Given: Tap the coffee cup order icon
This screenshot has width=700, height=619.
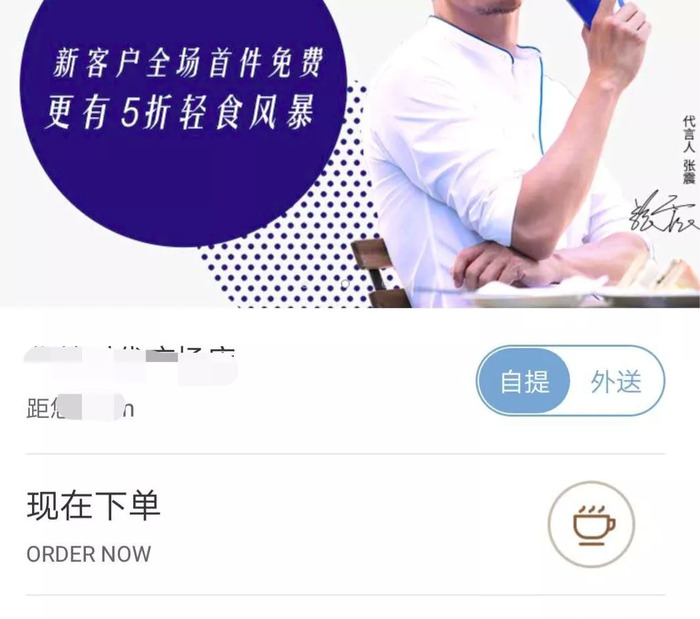Looking at the screenshot, I should tap(593, 524).
